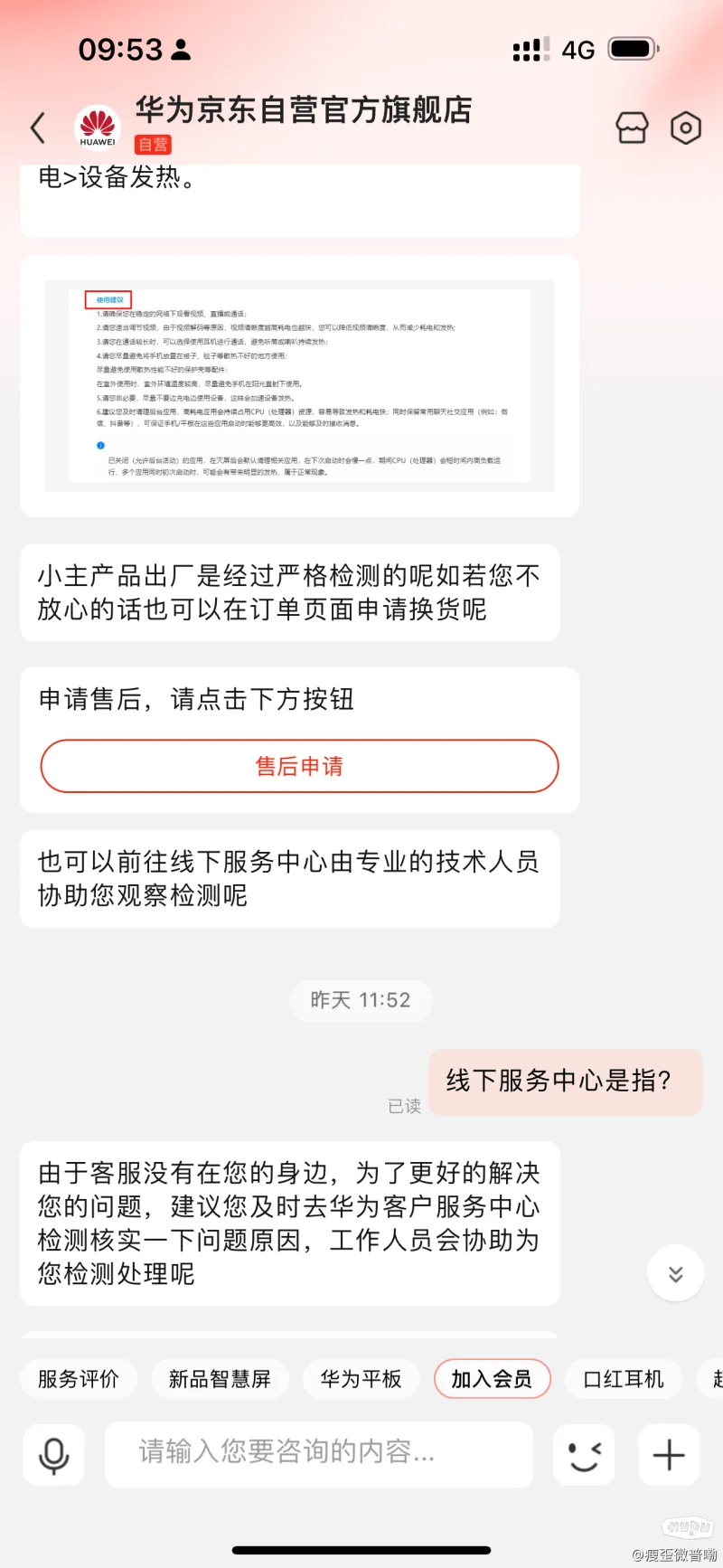Image resolution: width=723 pixels, height=1568 pixels.
Task: Select the 华为平板 chip
Action: (361, 1379)
